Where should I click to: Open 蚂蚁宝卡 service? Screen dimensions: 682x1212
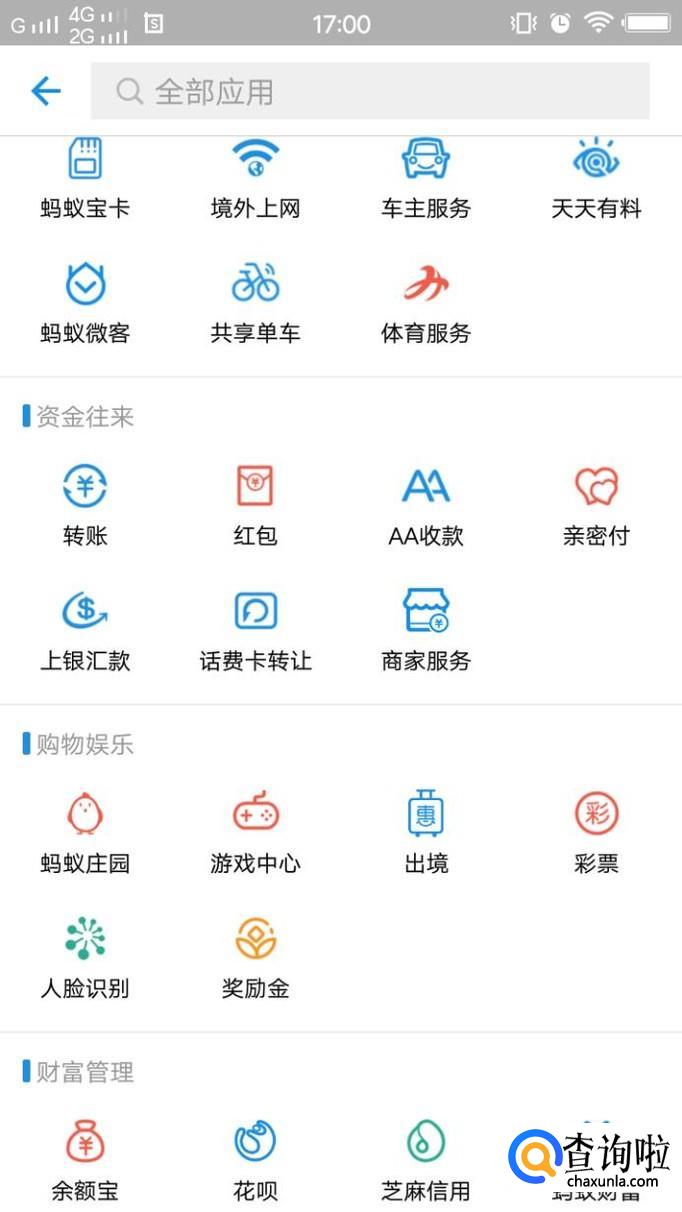85,180
